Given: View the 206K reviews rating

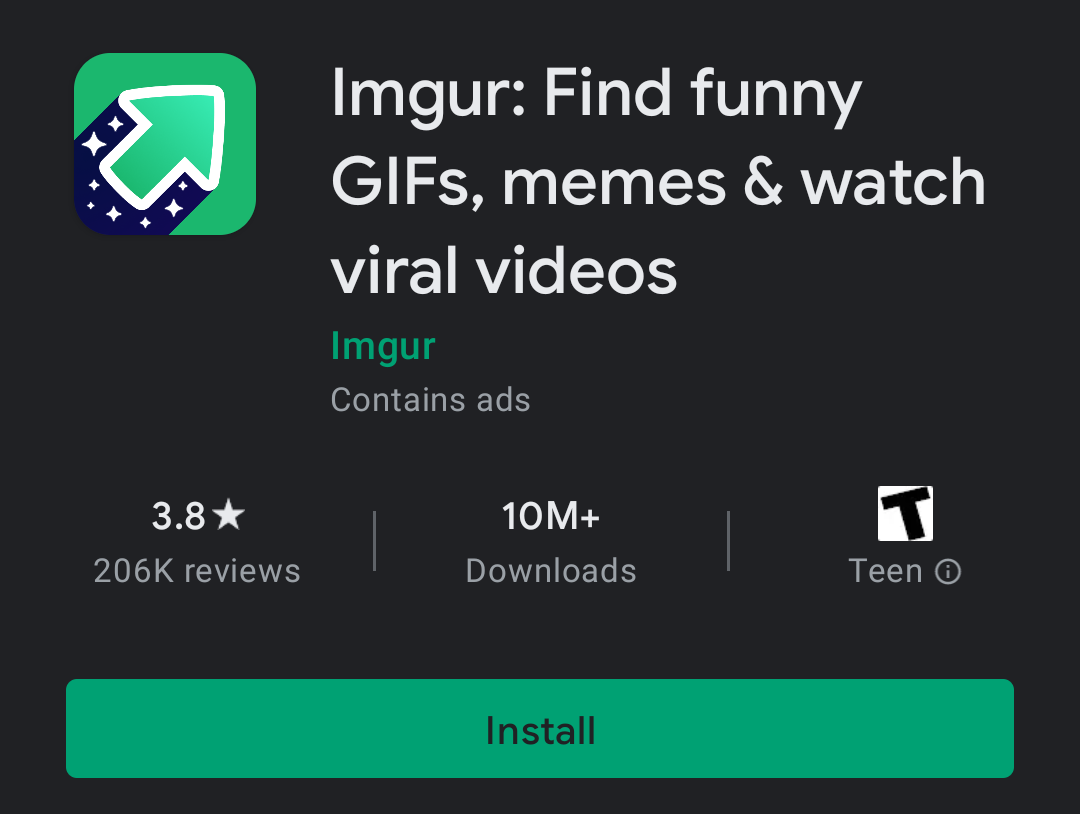Looking at the screenshot, I should click(197, 543).
